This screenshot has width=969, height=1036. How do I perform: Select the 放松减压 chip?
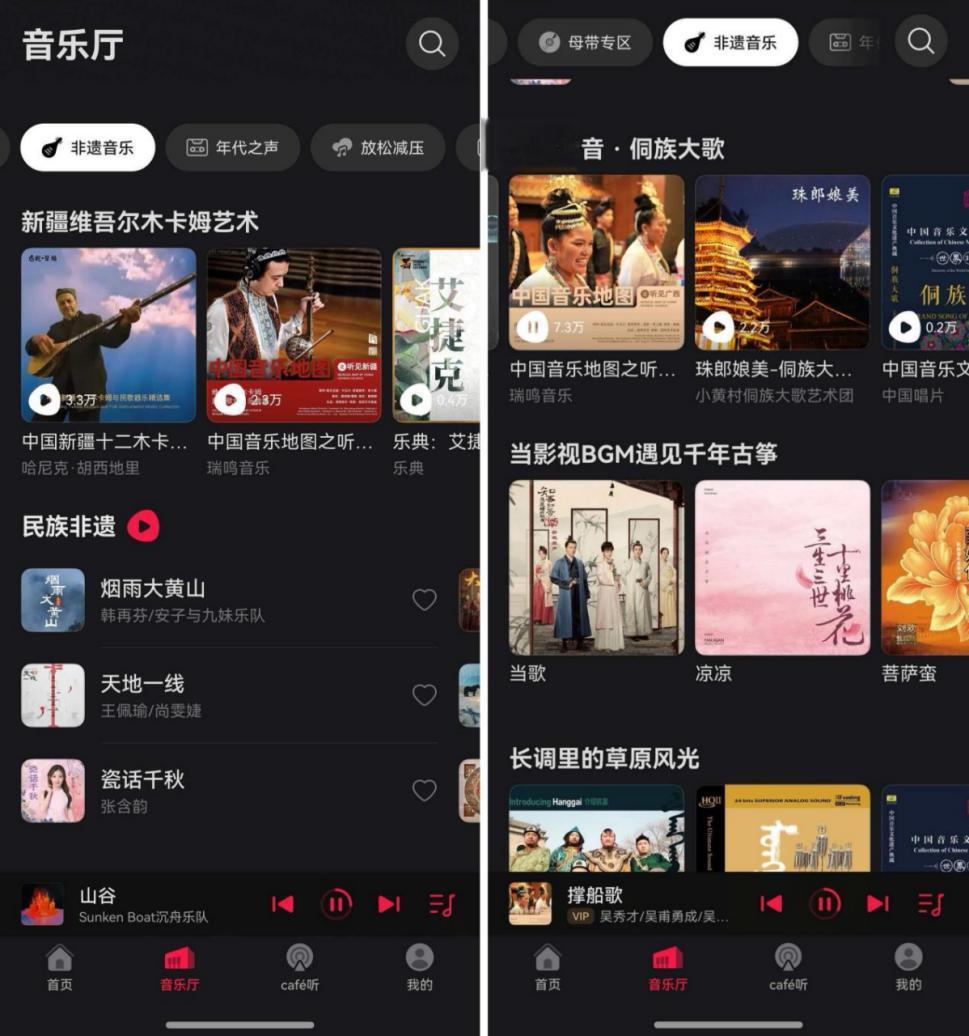click(377, 147)
